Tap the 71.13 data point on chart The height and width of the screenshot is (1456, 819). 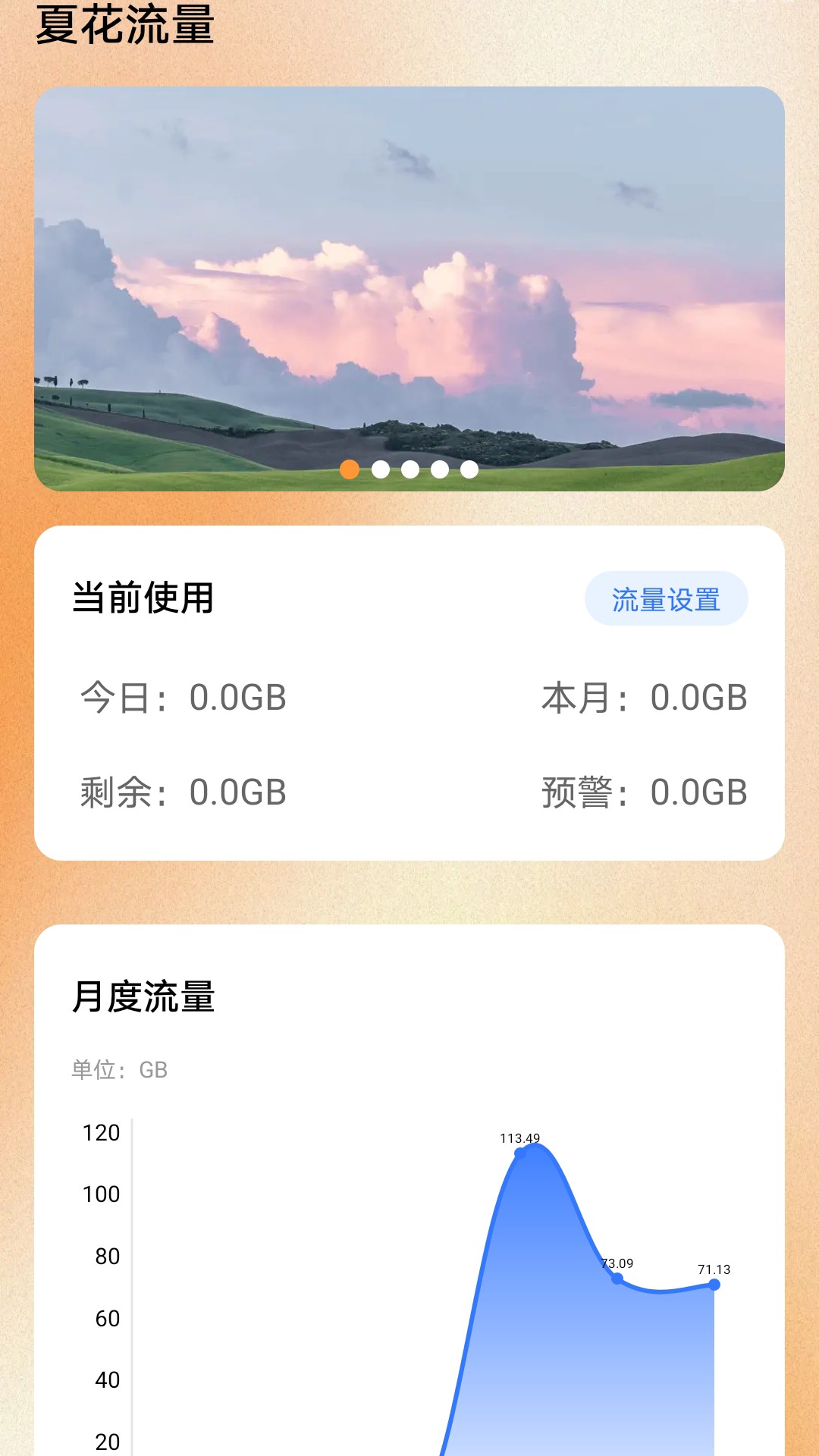tap(714, 1285)
